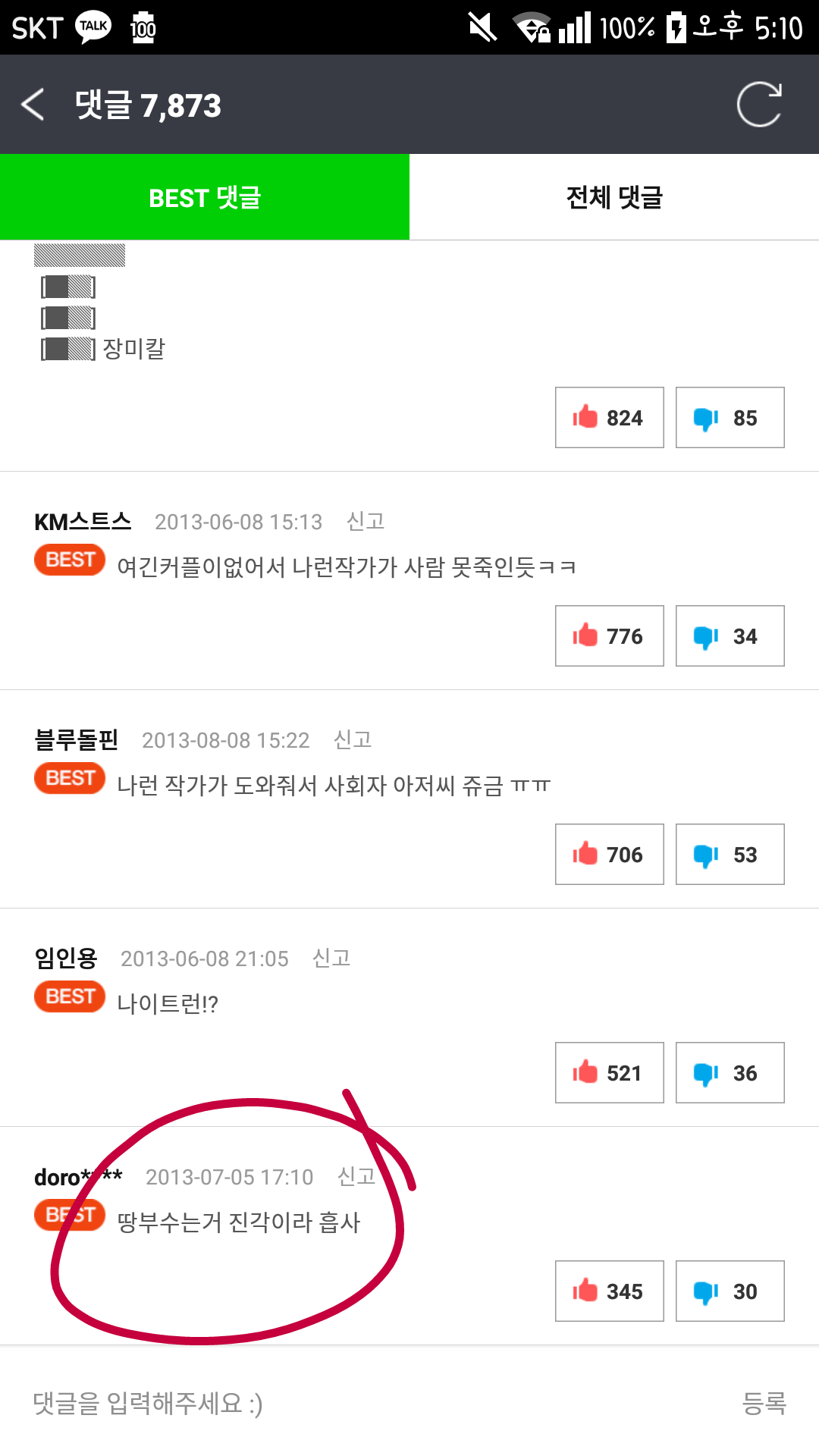The height and width of the screenshot is (1456, 819).
Task: Like 블루돌핀's comment
Action: click(x=610, y=855)
